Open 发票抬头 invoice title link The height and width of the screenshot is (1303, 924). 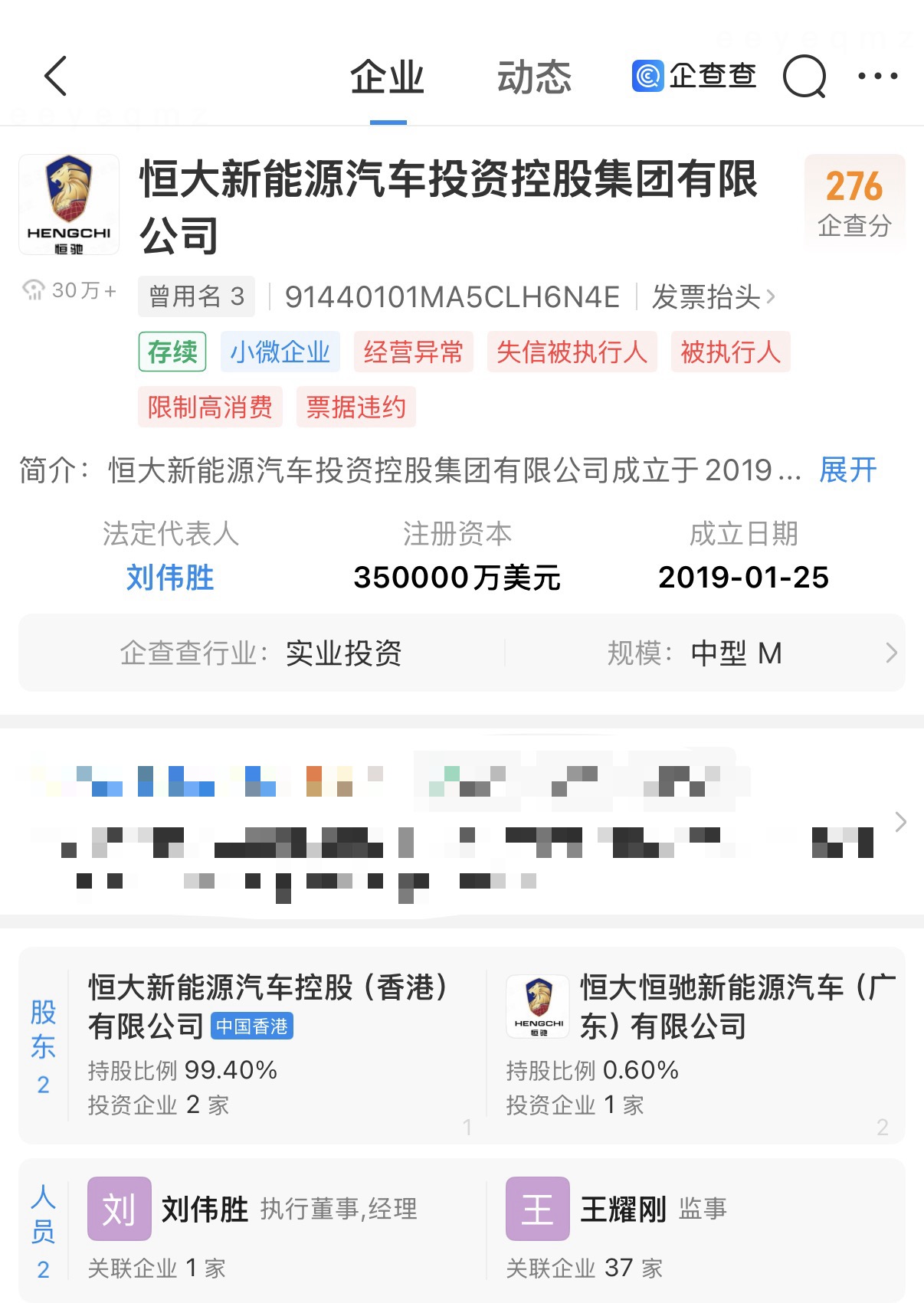tap(713, 296)
